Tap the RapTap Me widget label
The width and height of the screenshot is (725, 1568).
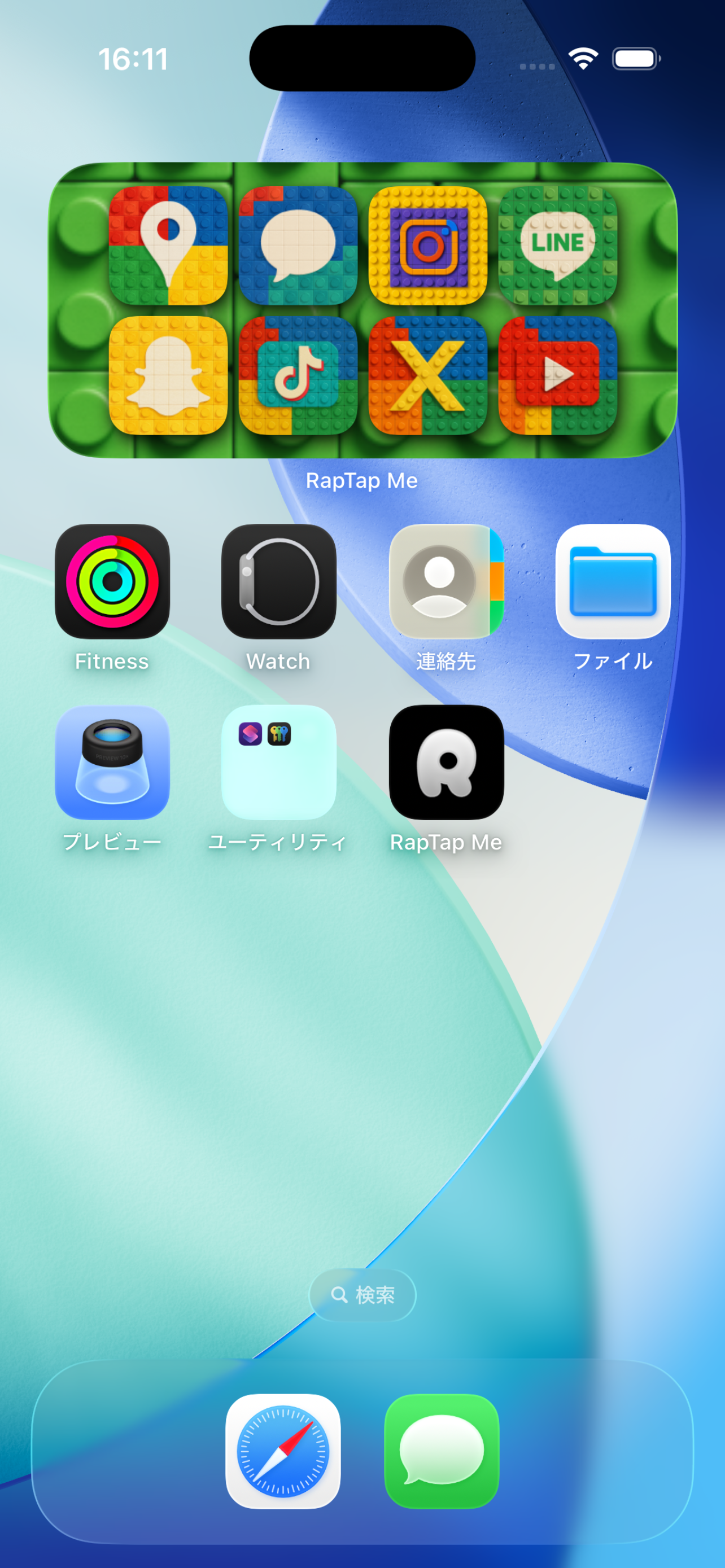click(362, 480)
